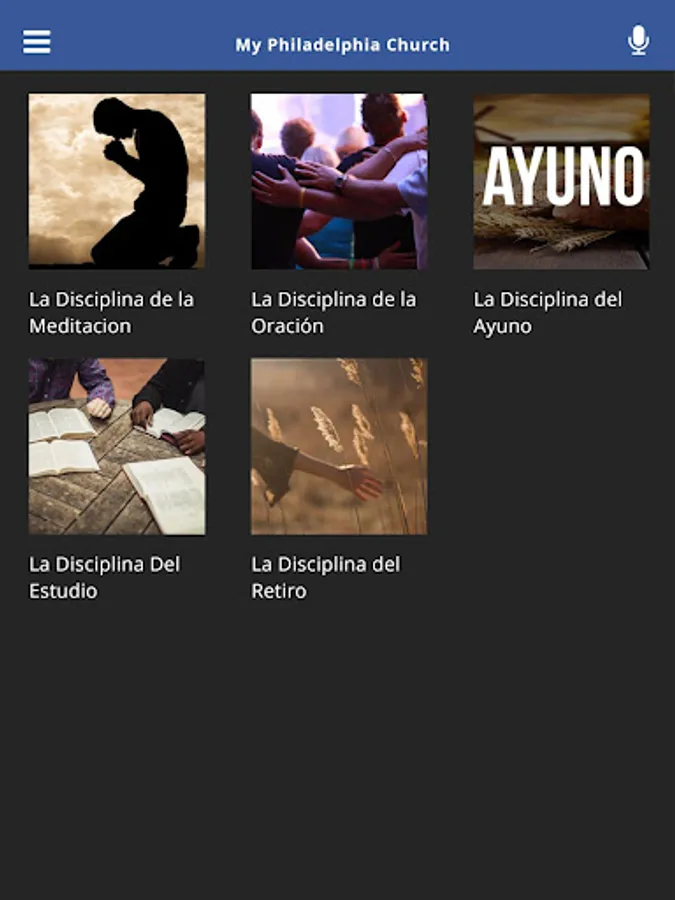This screenshot has width=675, height=900.
Task: Open the hamburger navigation menu
Action: [x=37, y=42]
